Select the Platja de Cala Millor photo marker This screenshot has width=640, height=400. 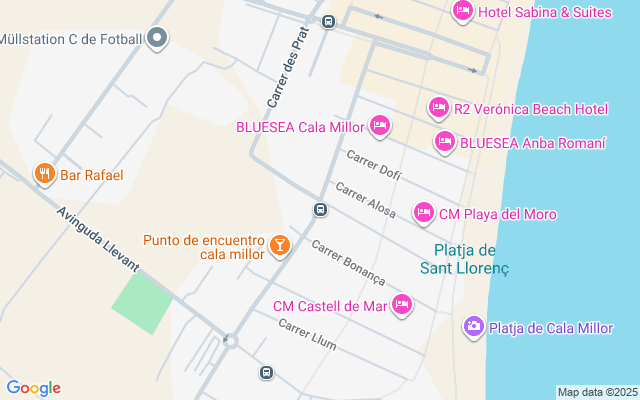[474, 326]
